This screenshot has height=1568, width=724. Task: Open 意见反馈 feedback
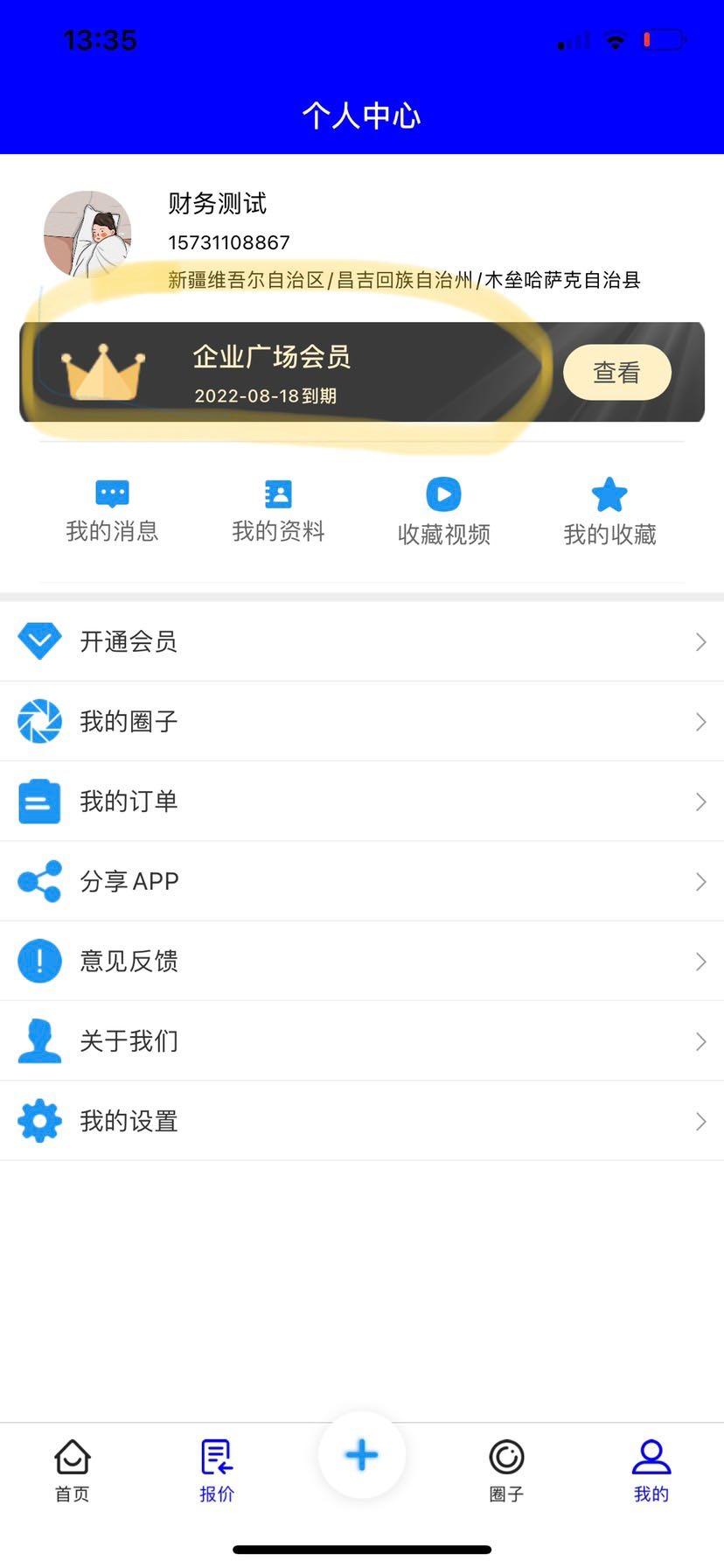point(362,961)
